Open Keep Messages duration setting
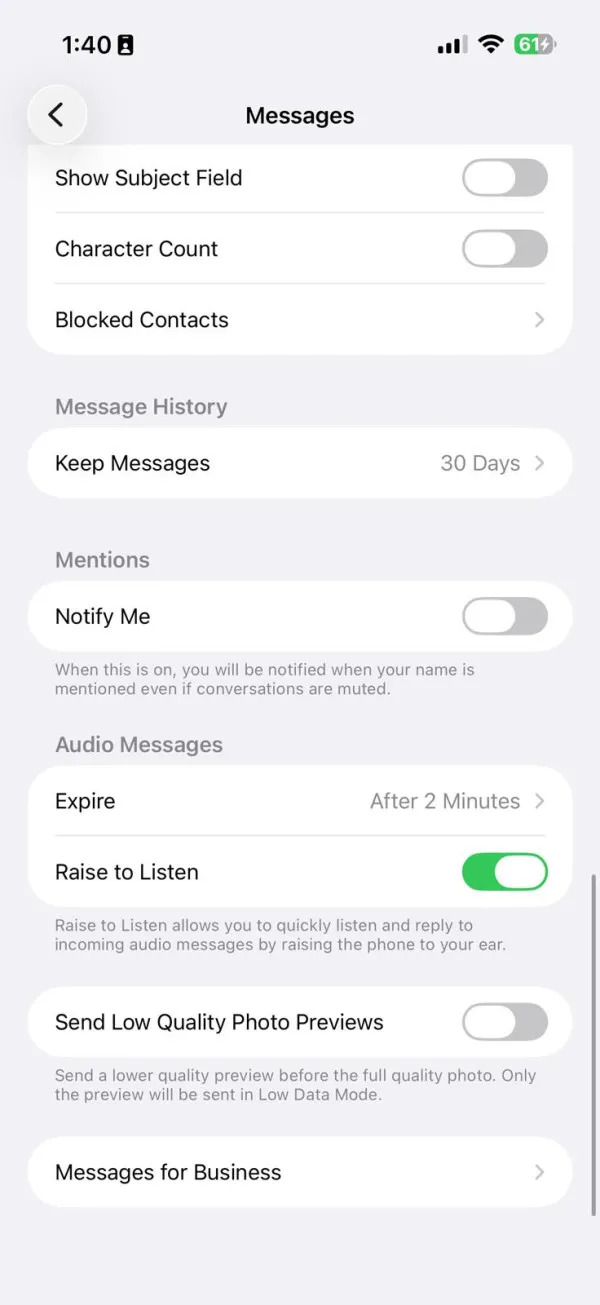Image resolution: width=600 pixels, height=1305 pixels. click(x=300, y=463)
